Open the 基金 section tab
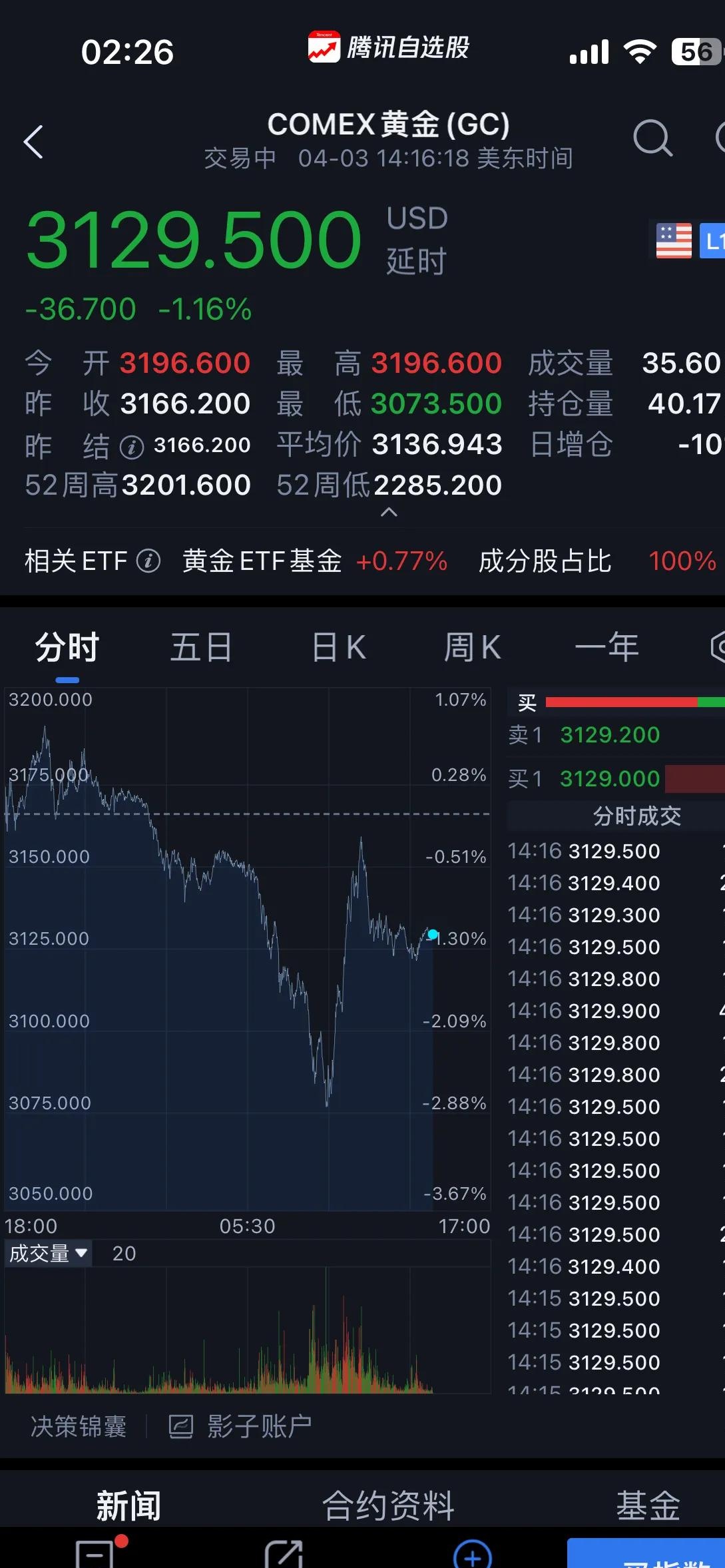This screenshot has height=1568, width=725. (647, 1505)
